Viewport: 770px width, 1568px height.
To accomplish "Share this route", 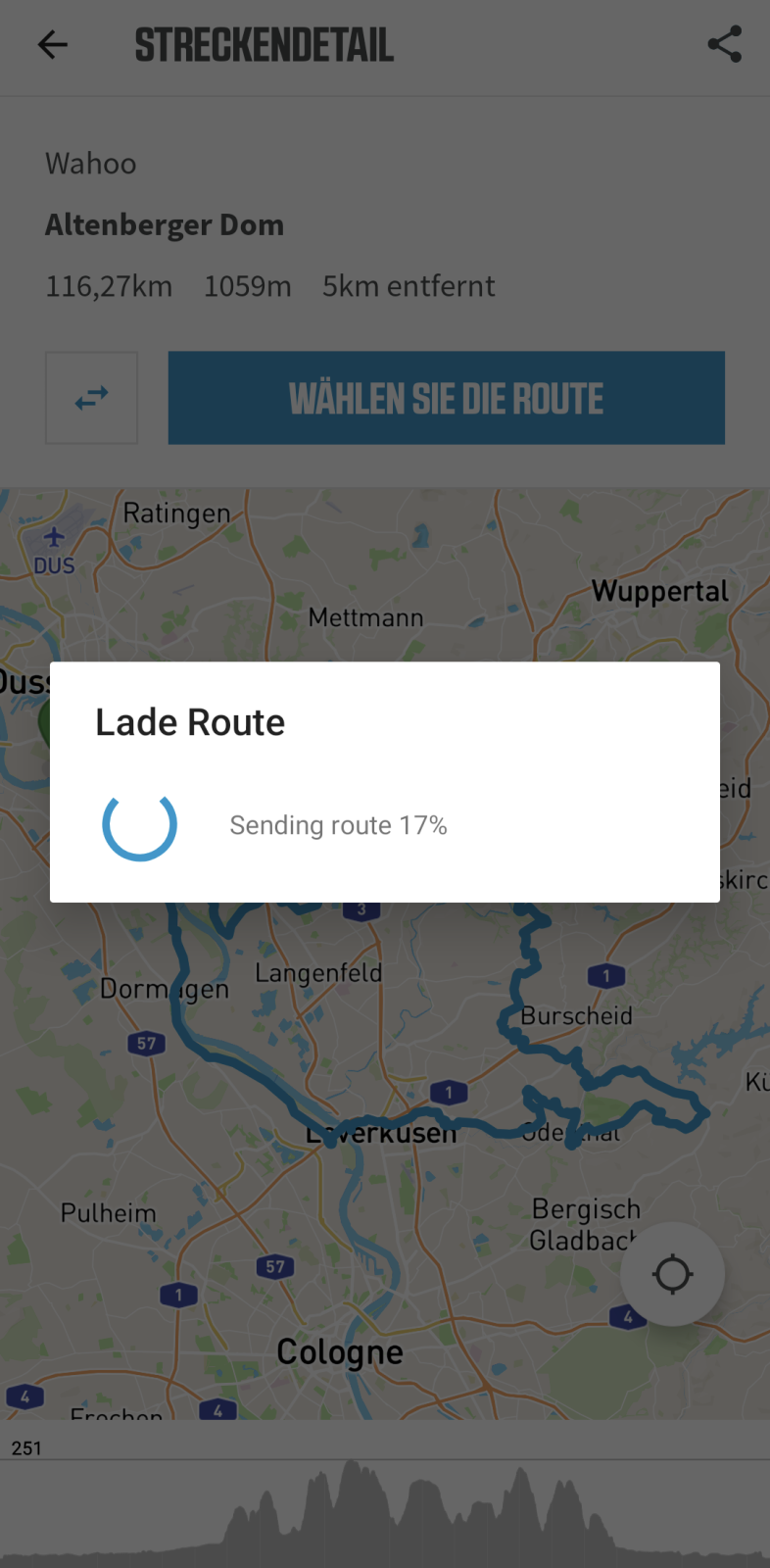I will coord(724,44).
